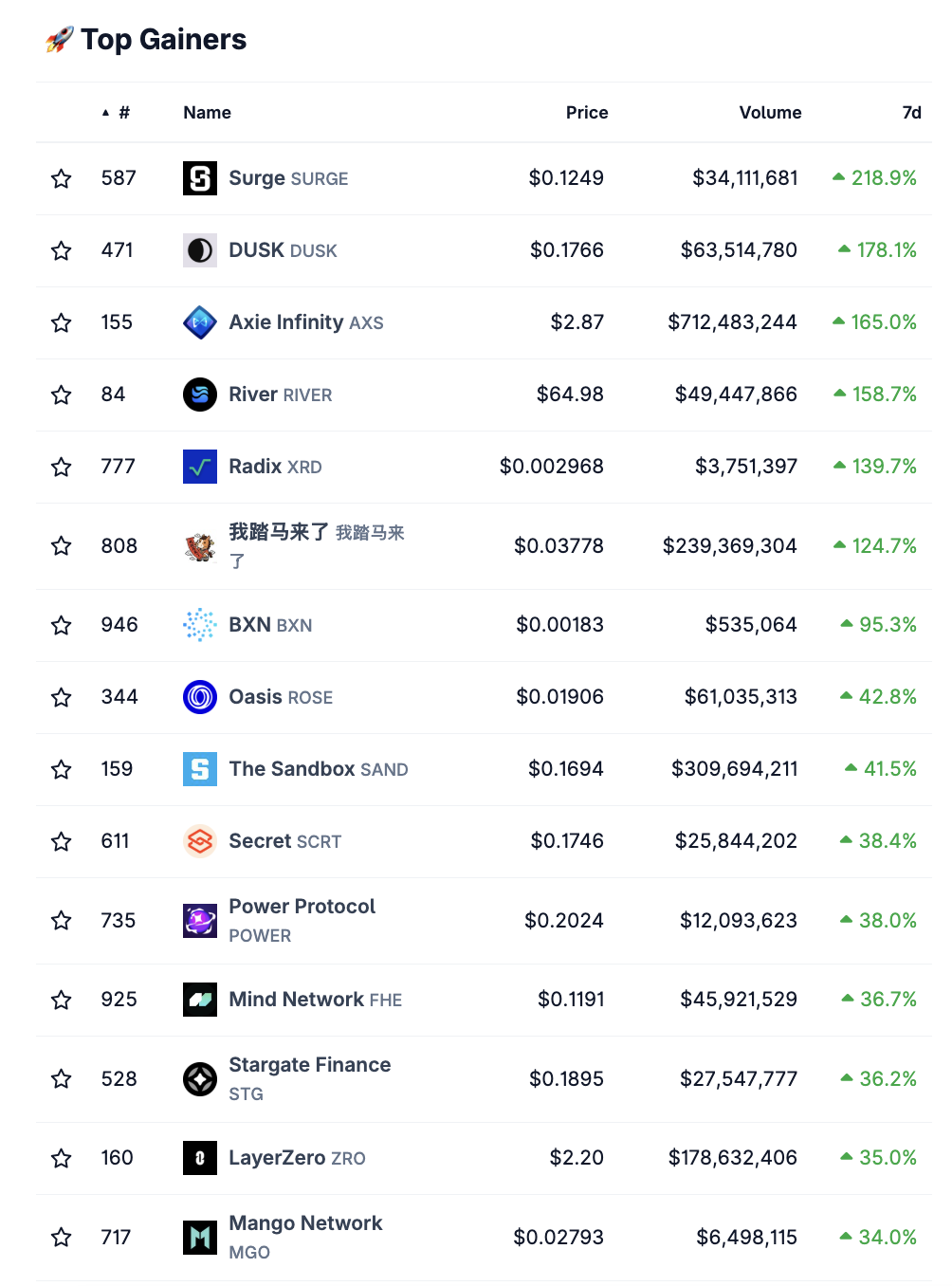Screen dimensions: 952x1286
Task: Open The Sandbox SAND row
Action: [318, 769]
